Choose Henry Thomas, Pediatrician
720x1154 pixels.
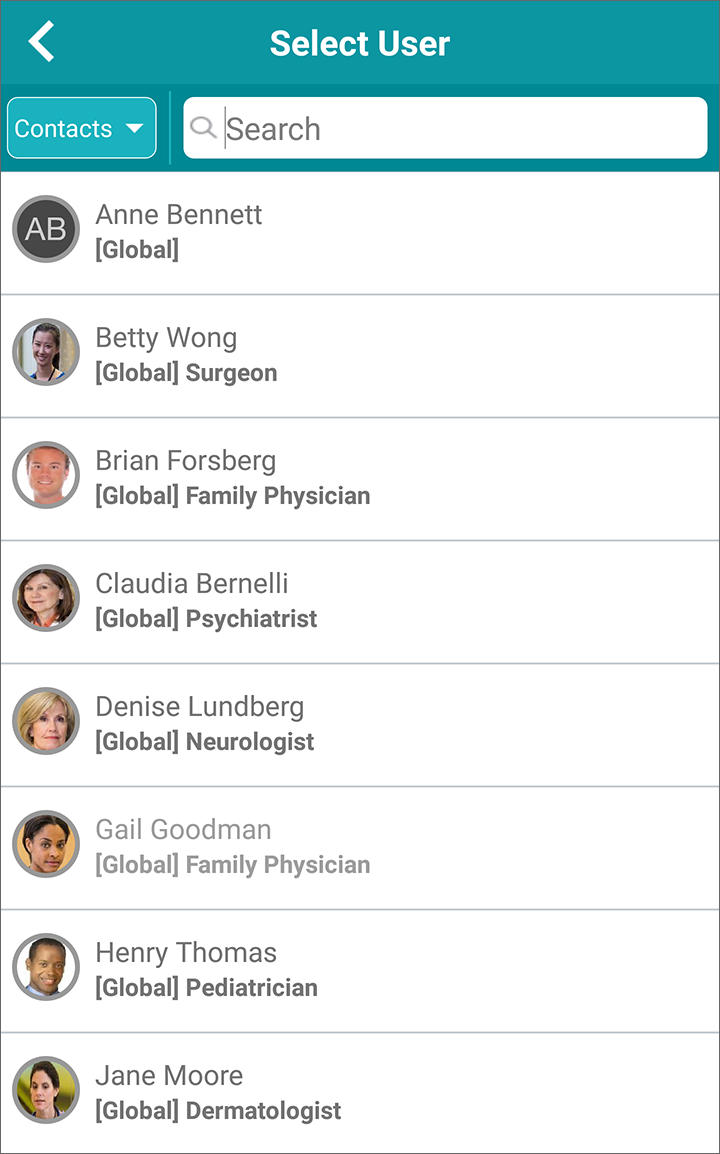(360, 970)
